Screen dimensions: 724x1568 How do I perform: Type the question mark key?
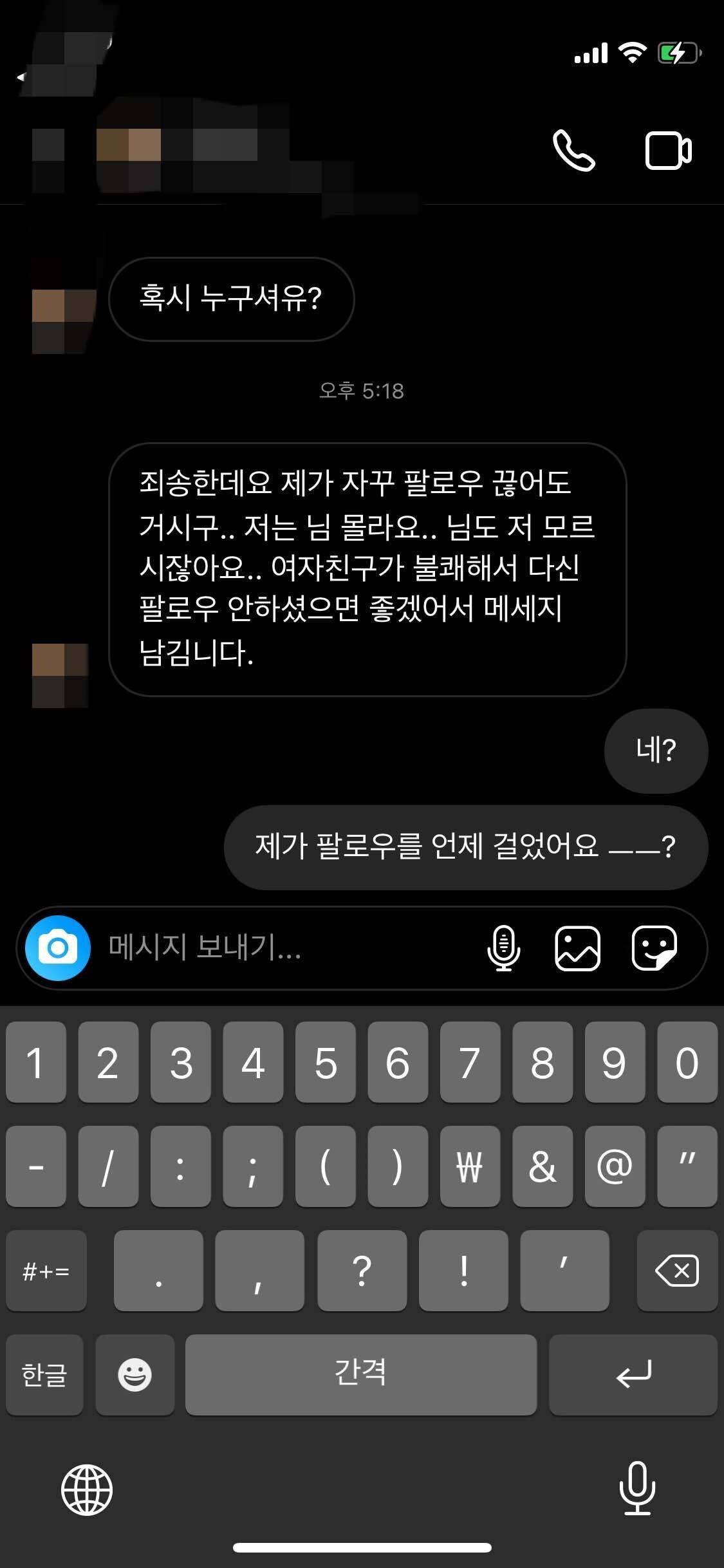[x=362, y=1271]
